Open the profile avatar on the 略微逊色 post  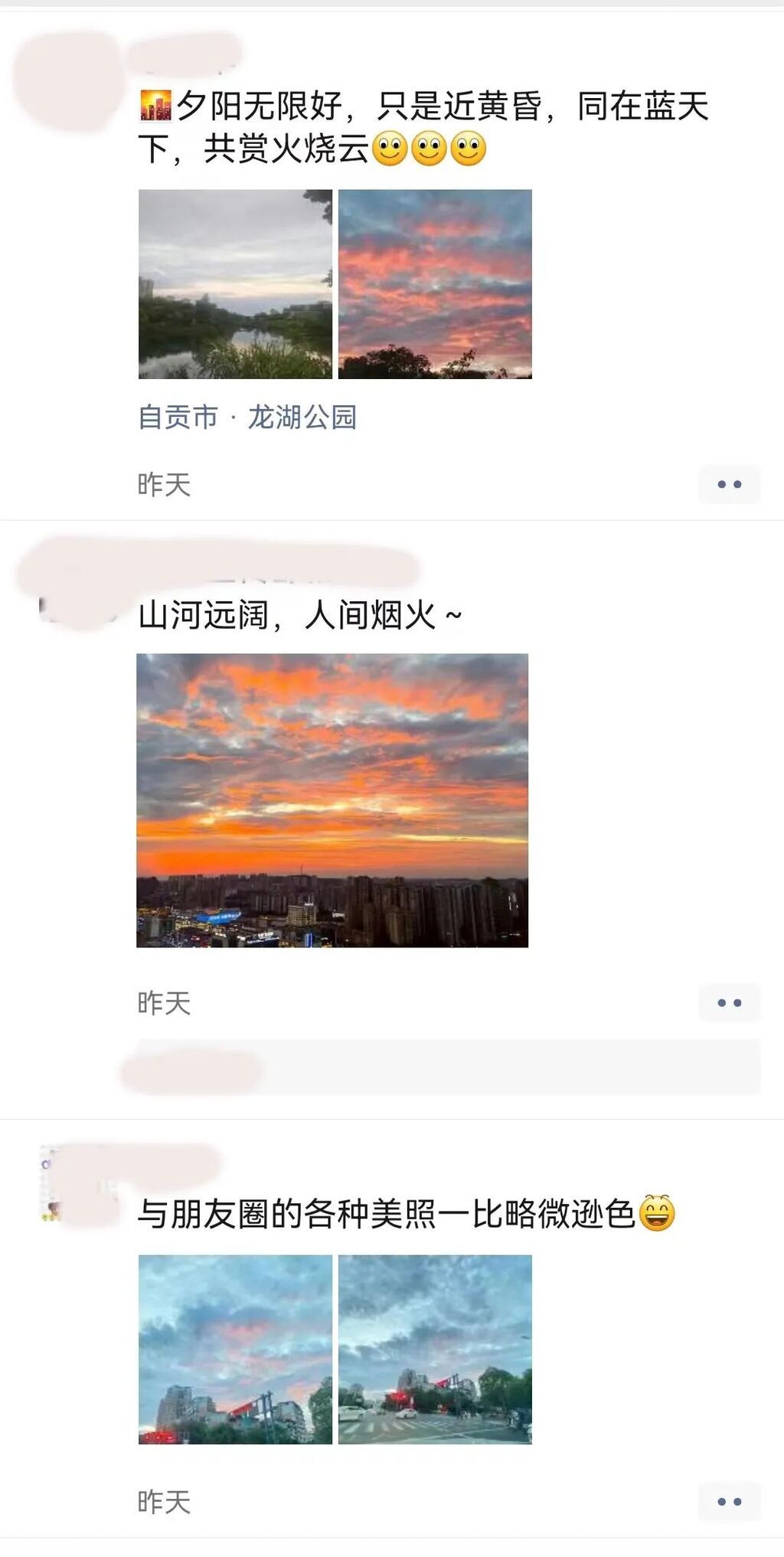(x=77, y=1185)
